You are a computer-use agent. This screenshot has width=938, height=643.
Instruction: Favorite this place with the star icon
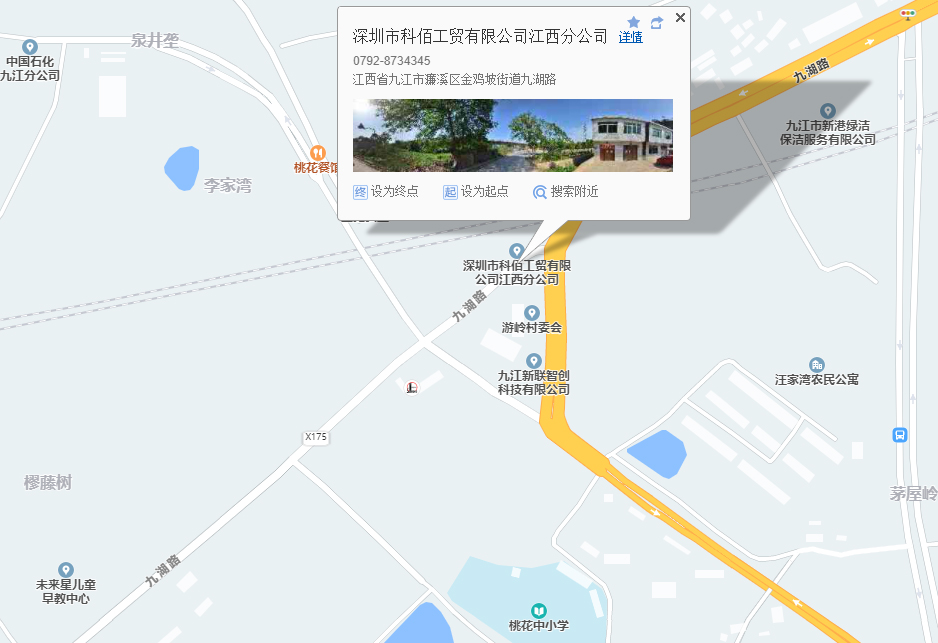[633, 22]
